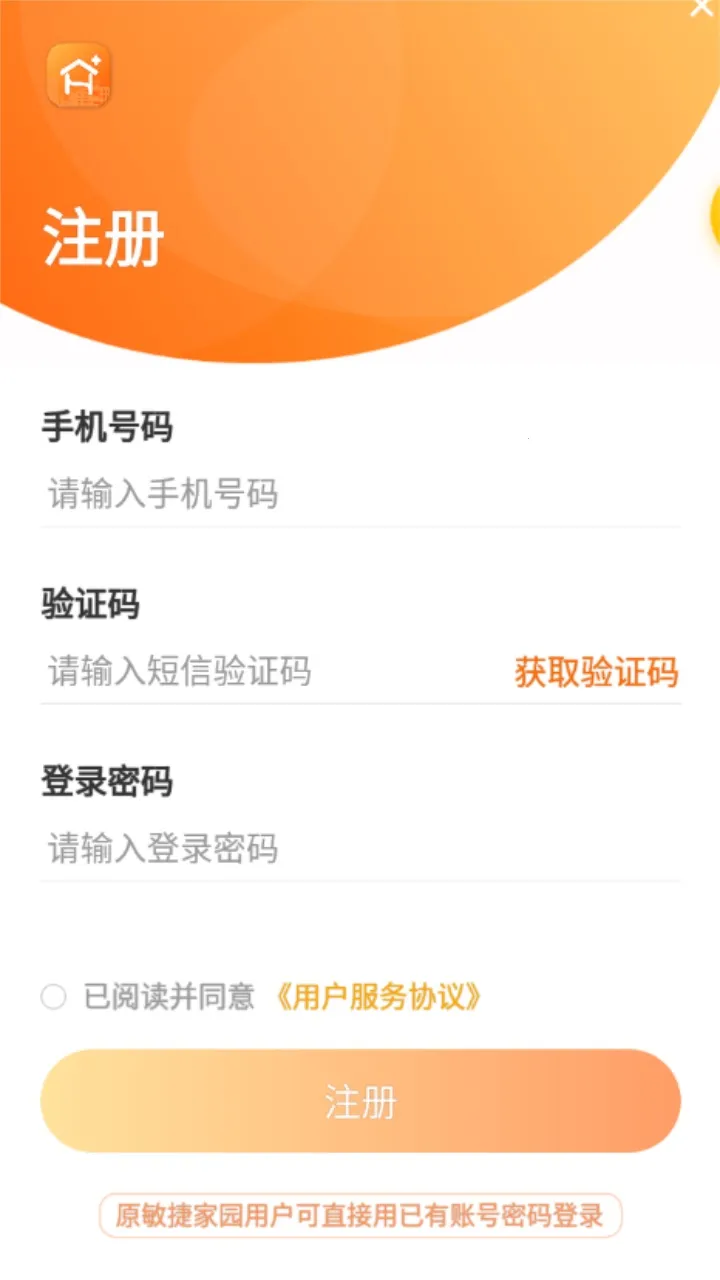Click the 手机号码 phone number input
This screenshot has width=720, height=1280.
[x=300, y=495]
